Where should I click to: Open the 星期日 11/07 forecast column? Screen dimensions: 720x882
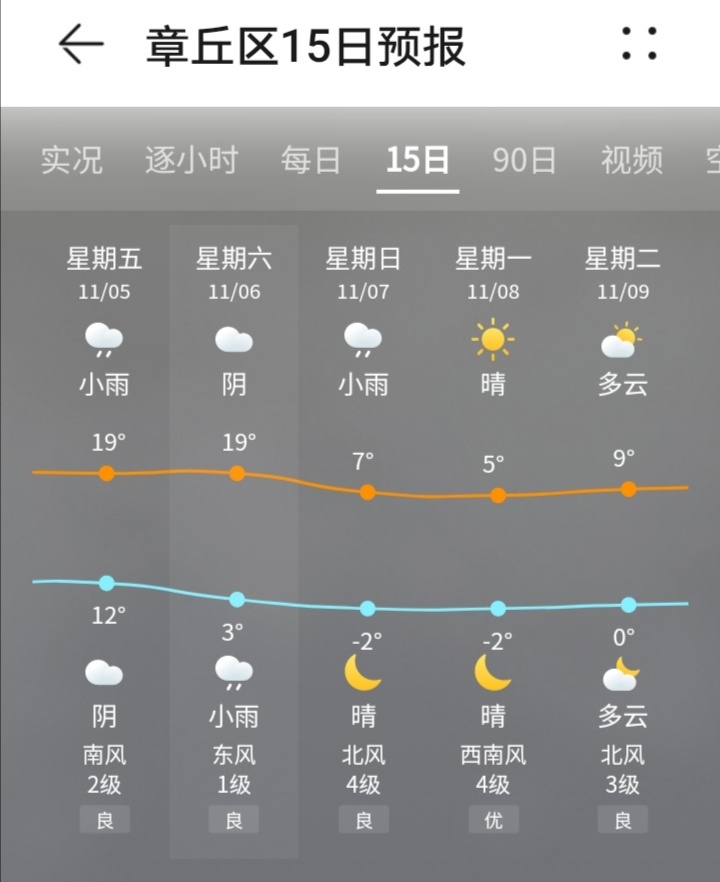point(363,540)
